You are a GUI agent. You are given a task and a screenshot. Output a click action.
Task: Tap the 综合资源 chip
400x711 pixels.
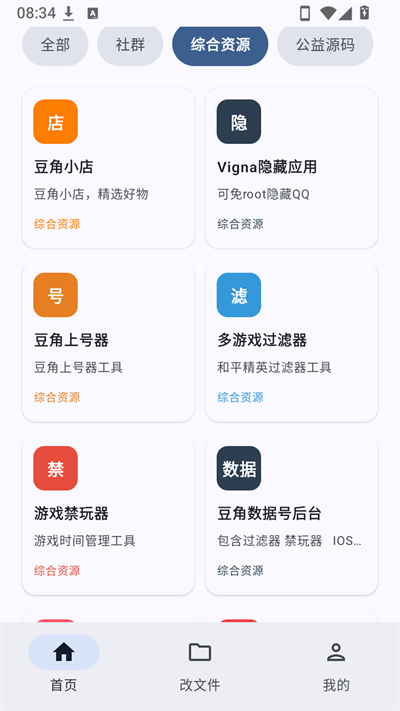coord(220,45)
